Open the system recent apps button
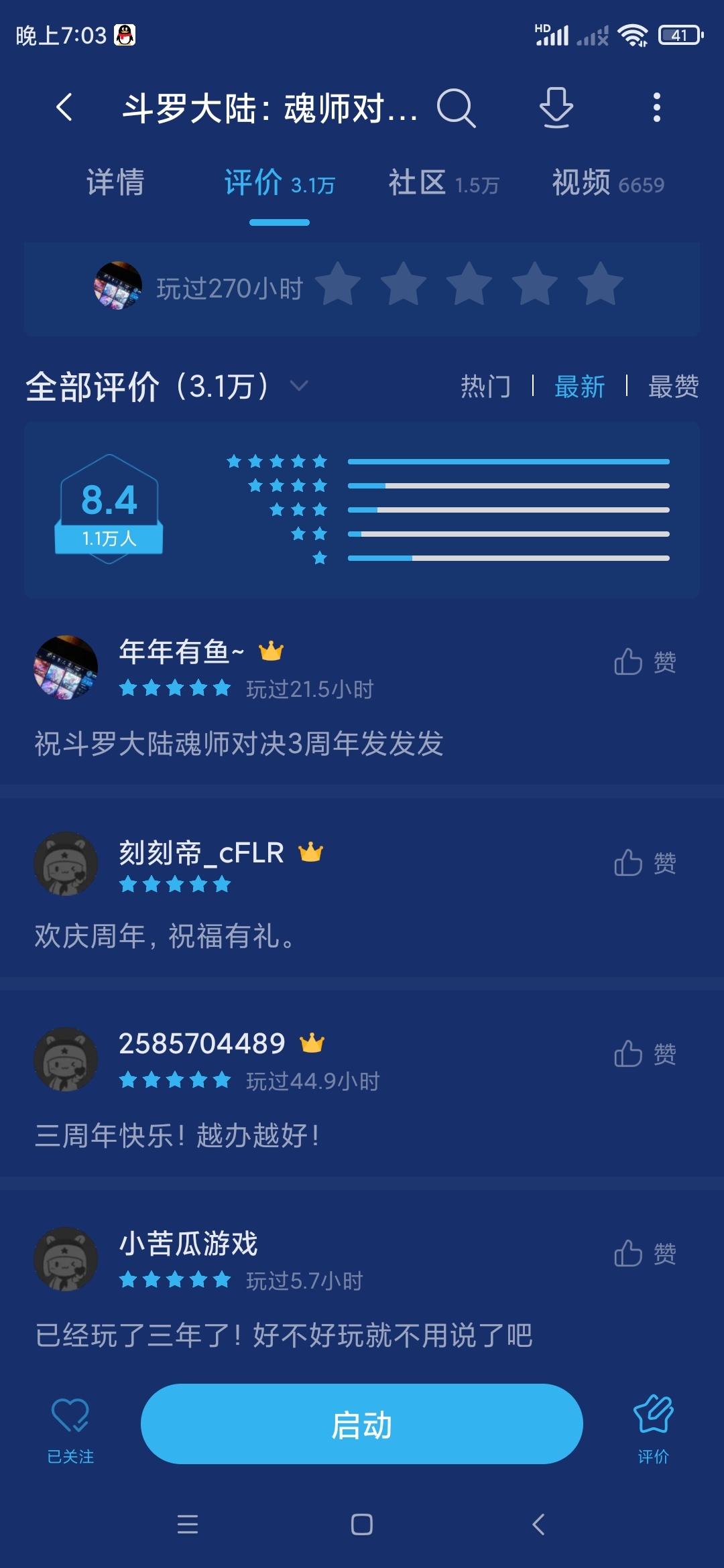 [x=187, y=1524]
